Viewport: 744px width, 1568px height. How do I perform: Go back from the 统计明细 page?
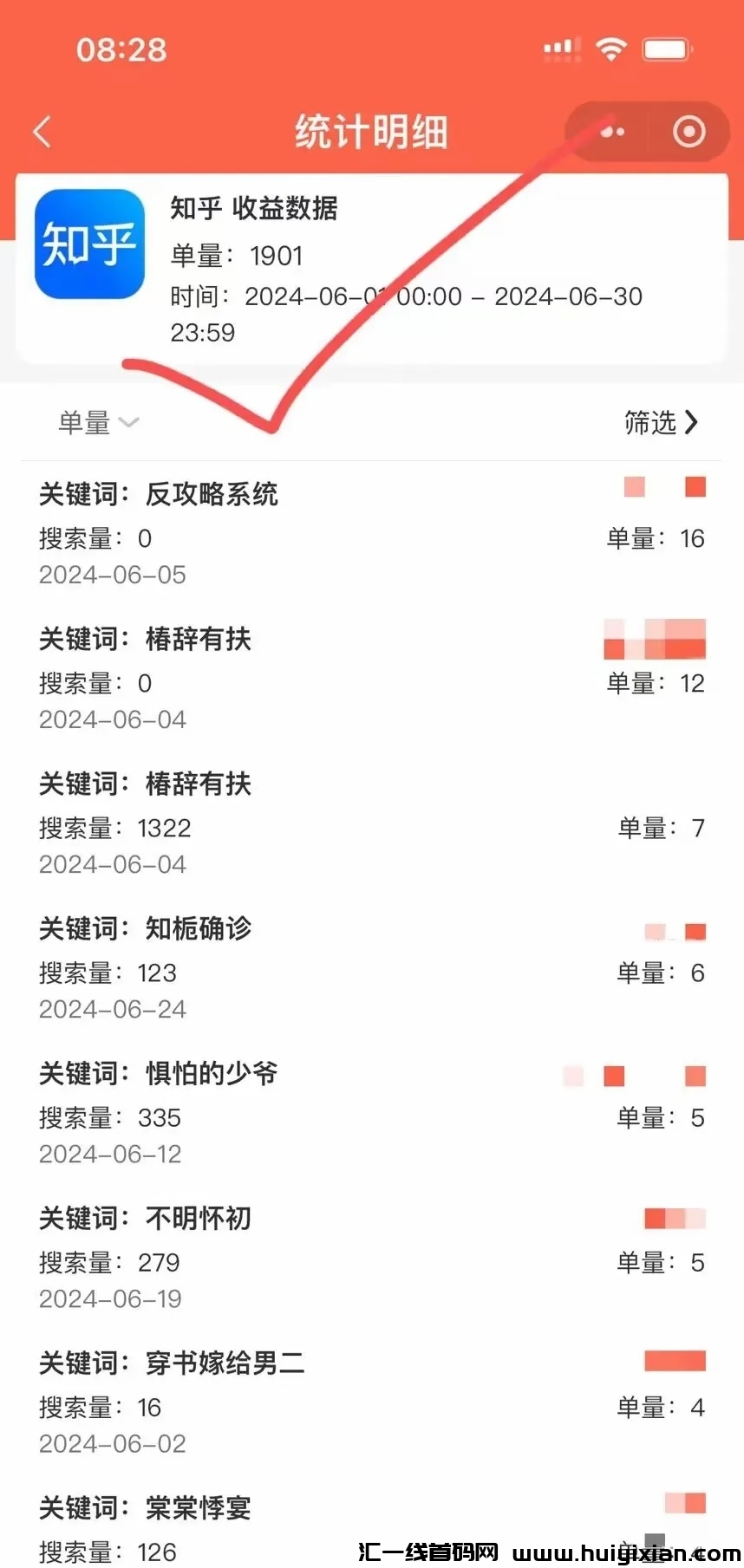pos(42,132)
